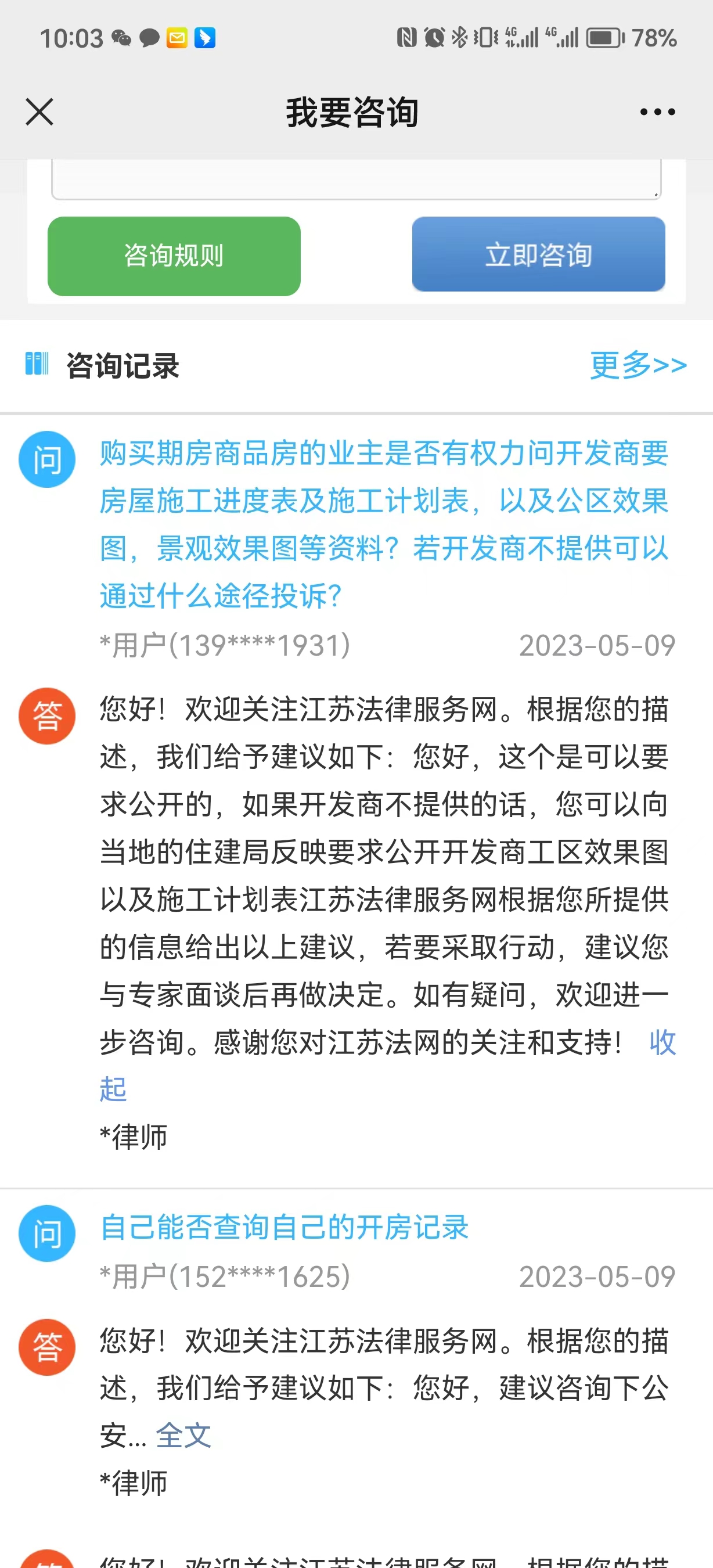Screen dimensions: 713x1568
Task: Open 更多>> consultation records
Action: tap(638, 365)
